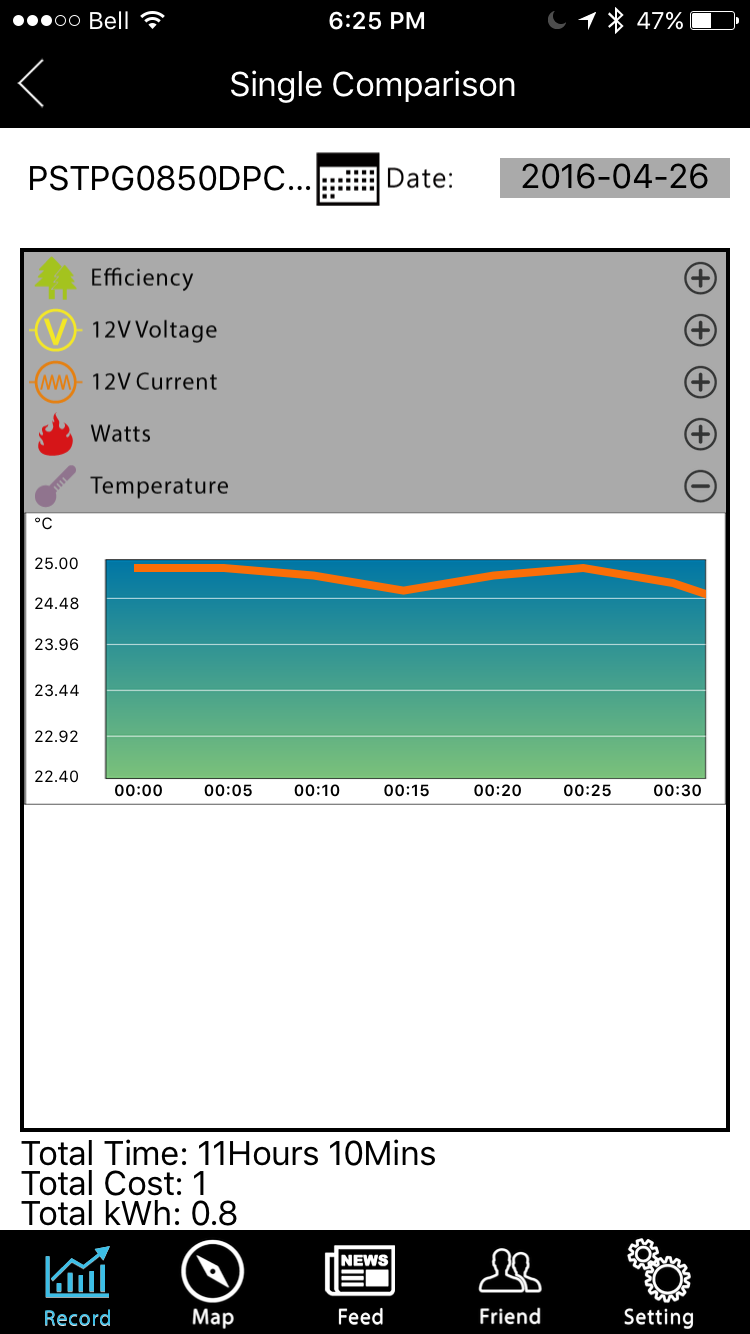Image resolution: width=750 pixels, height=1334 pixels.
Task: Switch to the Map tab
Action: point(212,1285)
